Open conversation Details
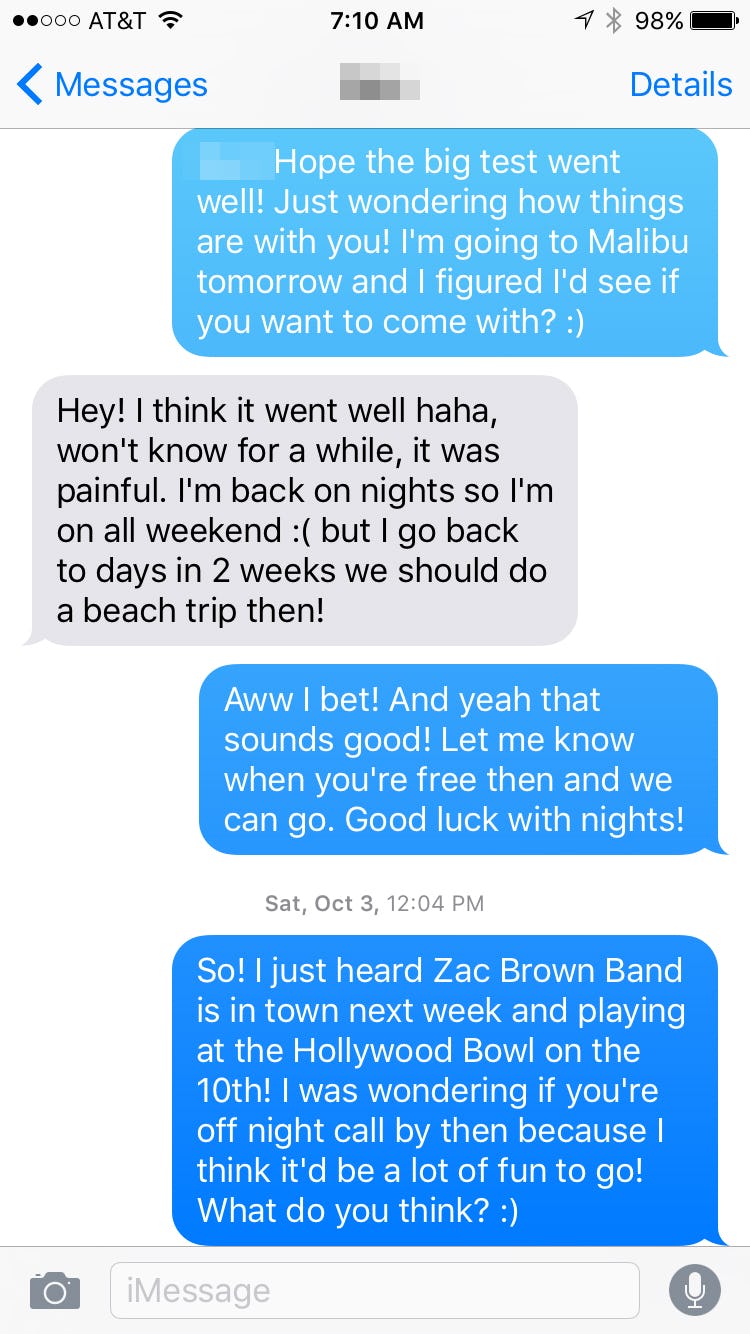 point(680,85)
